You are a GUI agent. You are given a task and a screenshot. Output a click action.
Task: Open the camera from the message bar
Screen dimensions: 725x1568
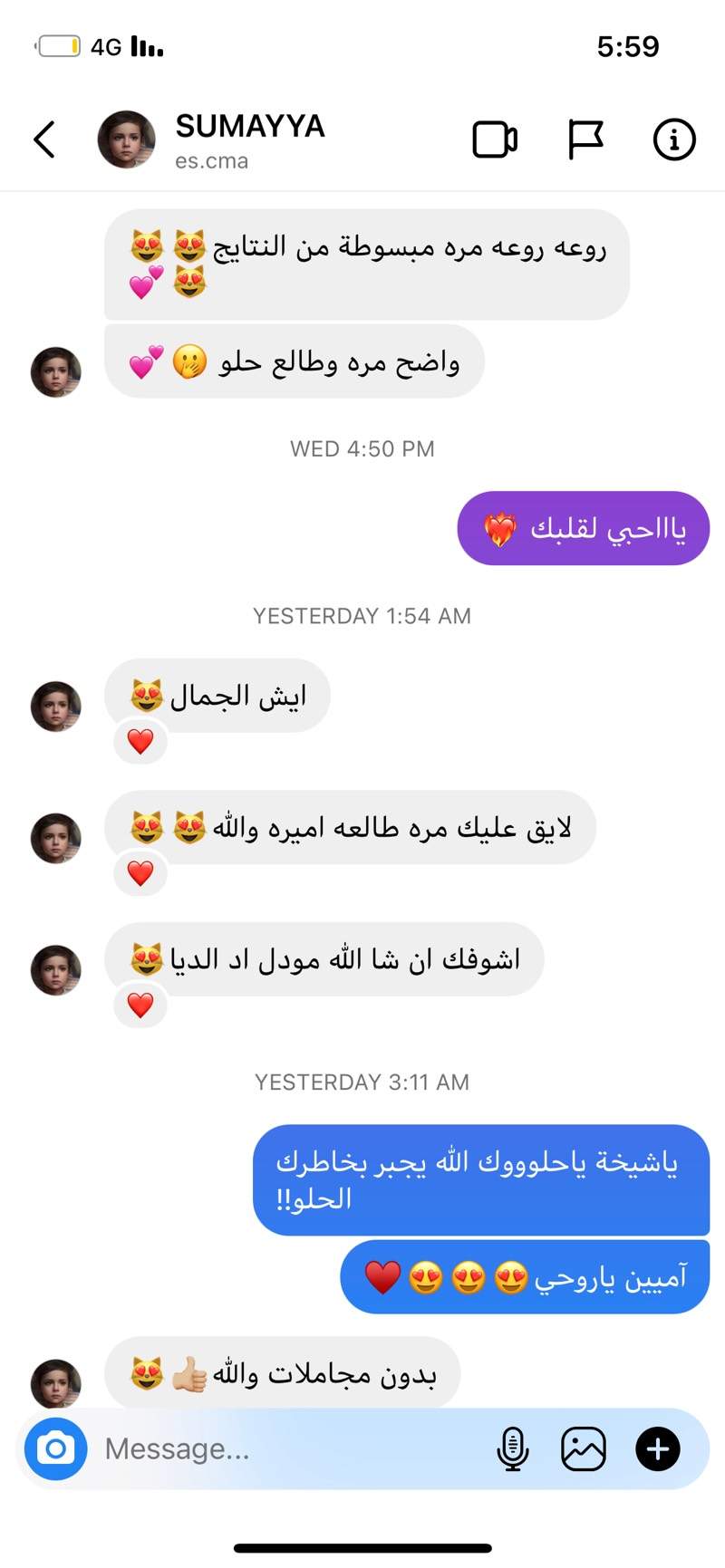[x=56, y=1448]
